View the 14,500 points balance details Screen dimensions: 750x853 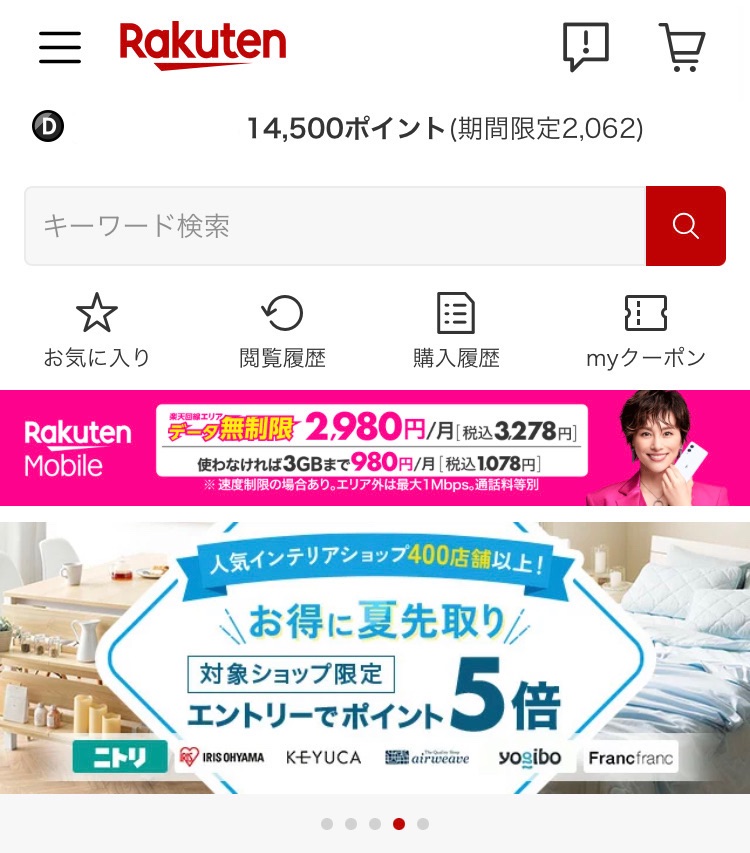(444, 128)
